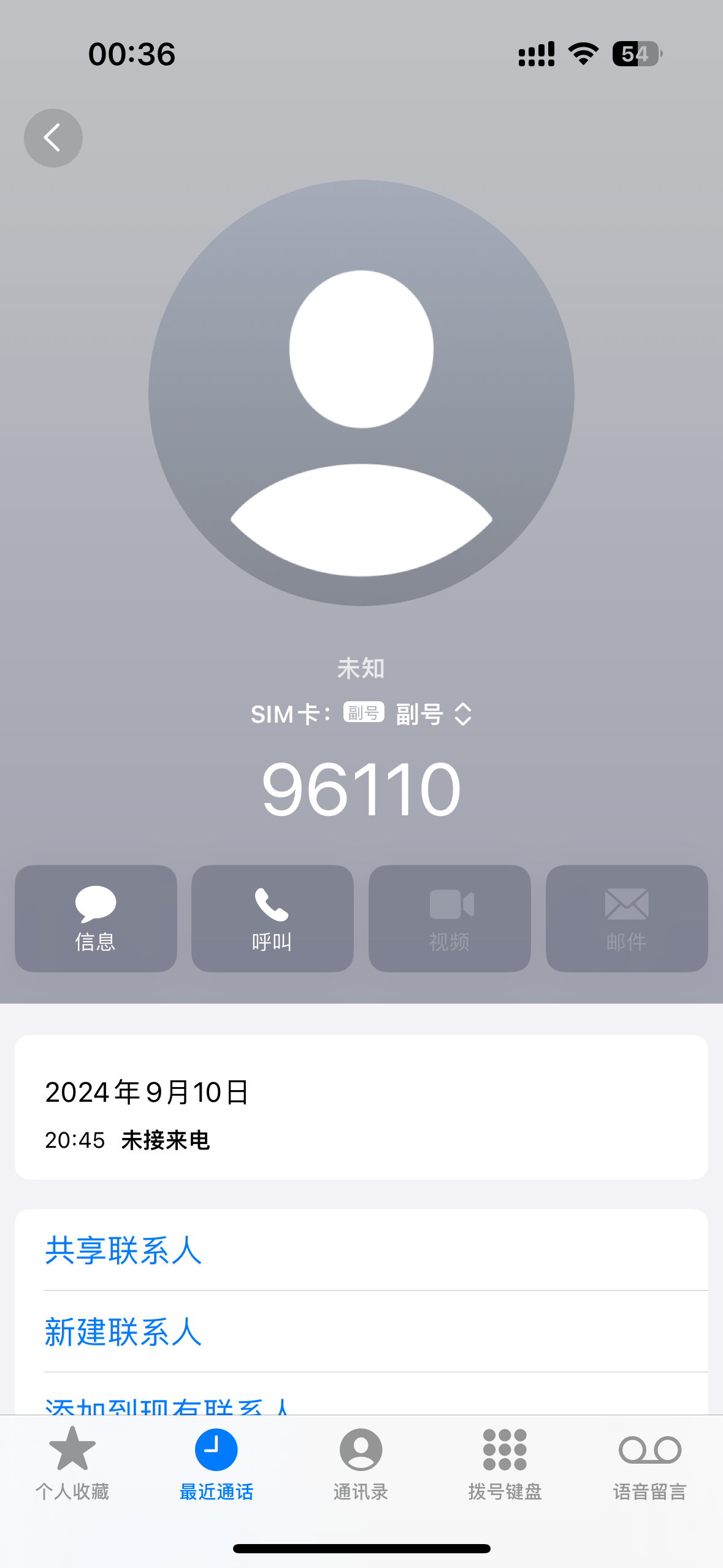The image size is (723, 1568).
Task: Open the 拨号键盘 tab
Action: (505, 1463)
